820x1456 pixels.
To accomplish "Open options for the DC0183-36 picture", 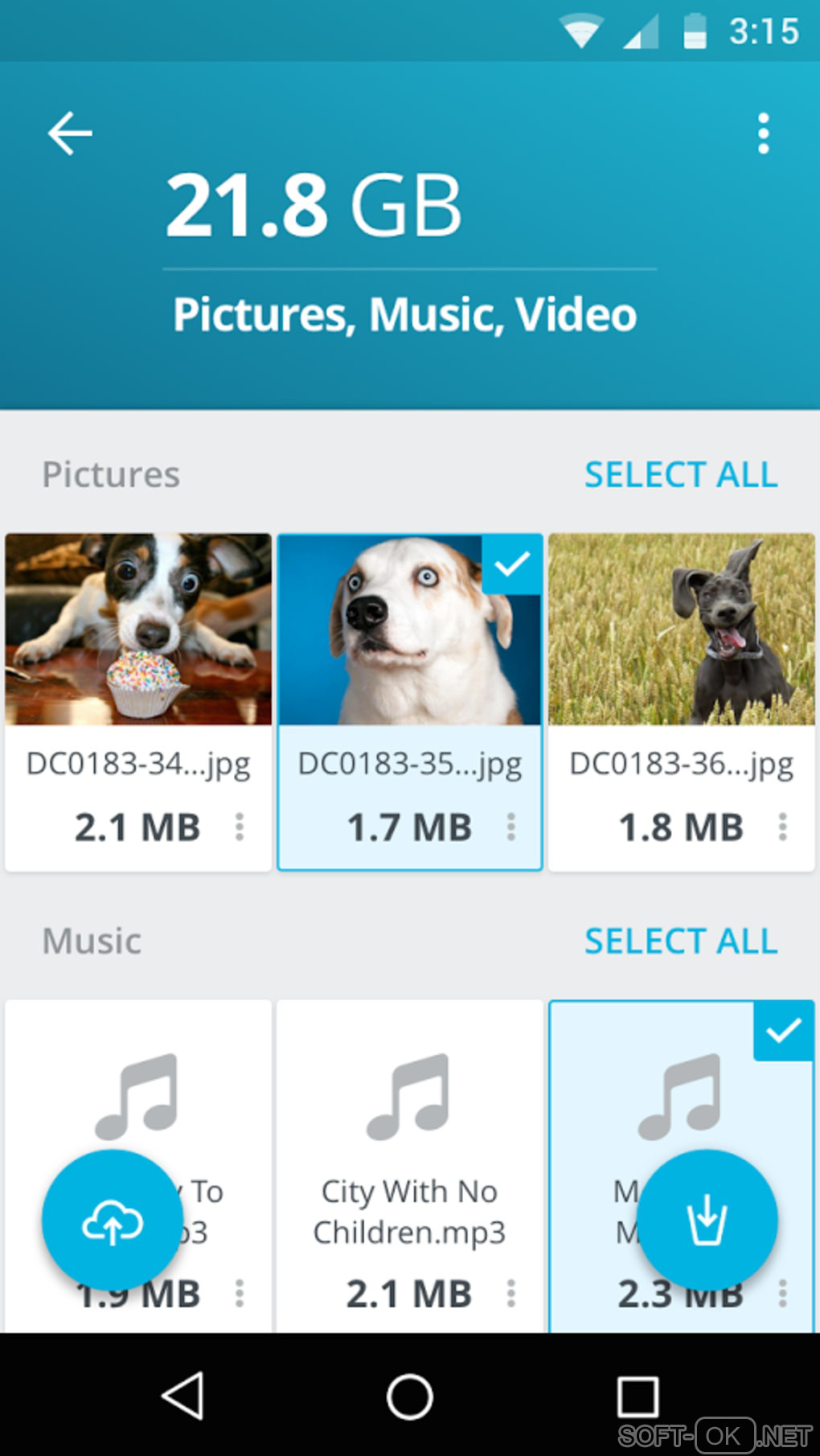I will (x=782, y=827).
